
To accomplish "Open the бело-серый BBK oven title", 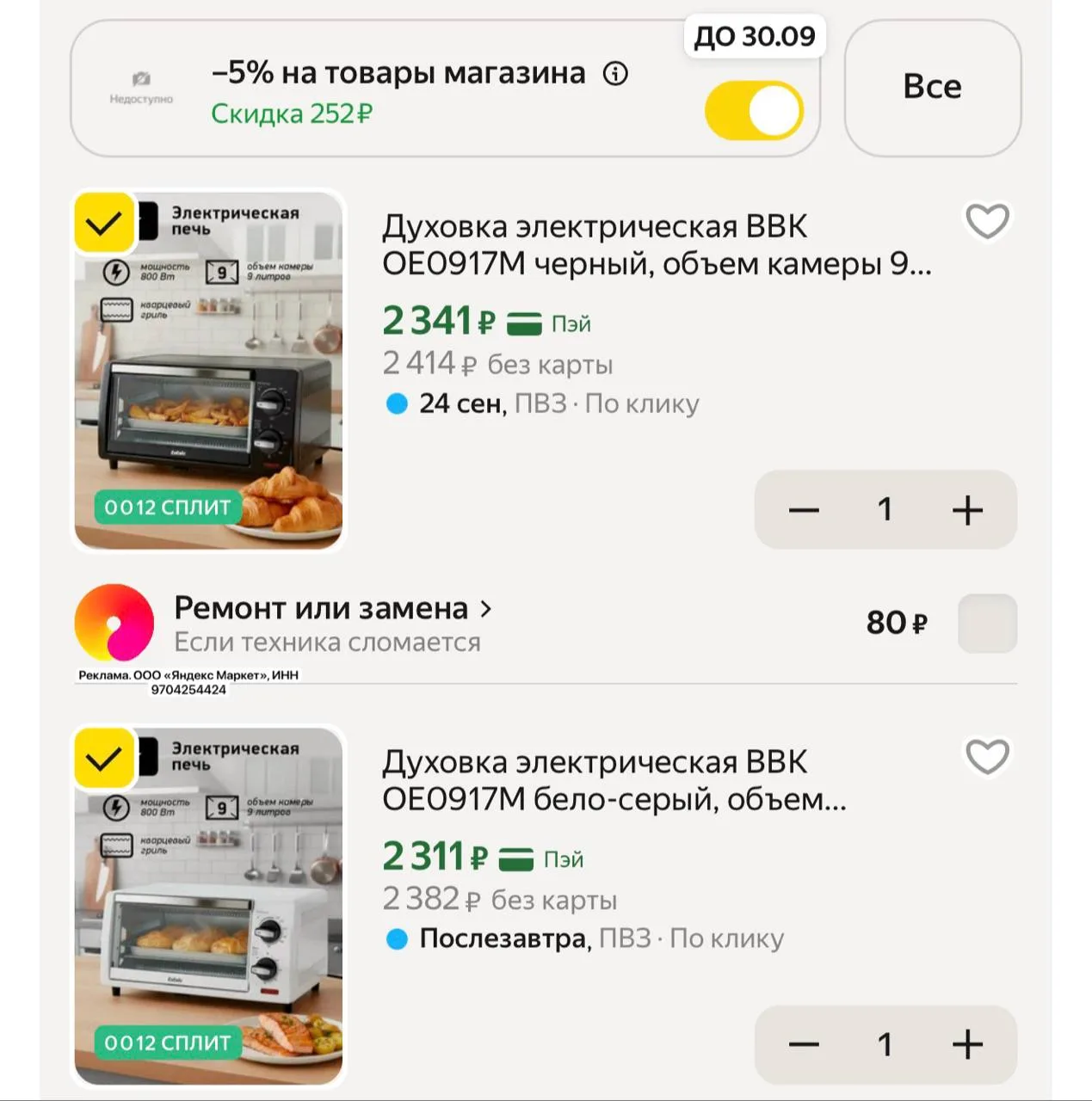I will click(x=614, y=781).
